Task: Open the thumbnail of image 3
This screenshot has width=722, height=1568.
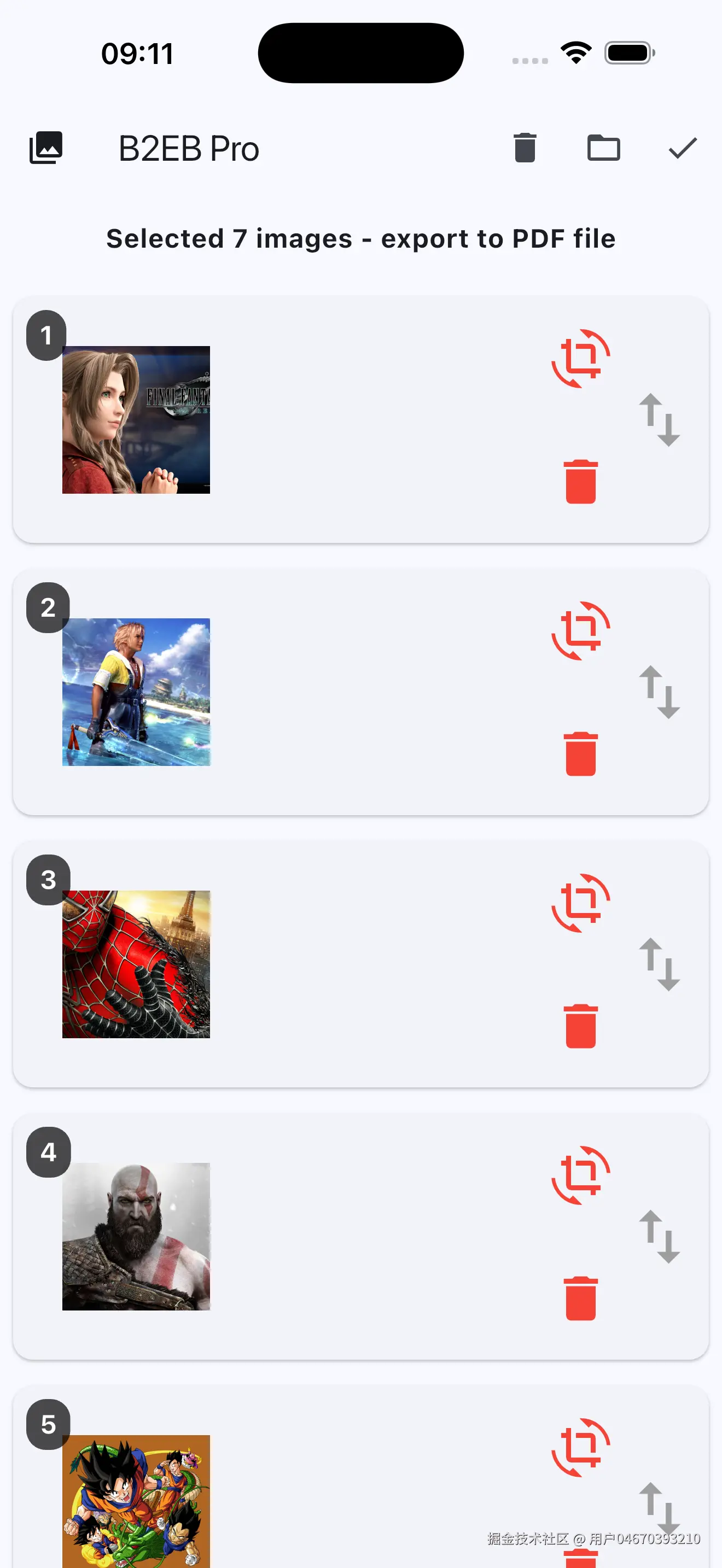Action: pos(136,963)
